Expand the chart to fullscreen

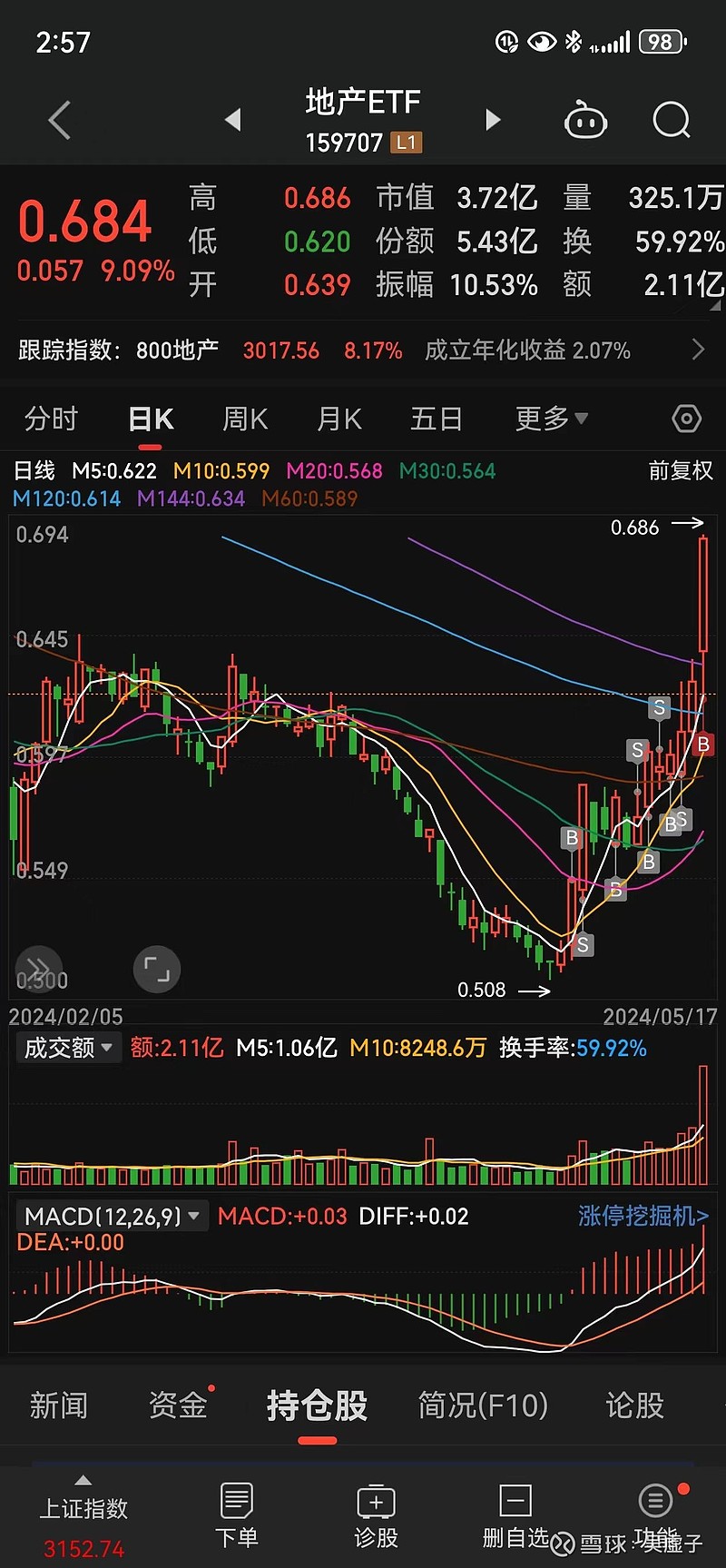click(157, 969)
